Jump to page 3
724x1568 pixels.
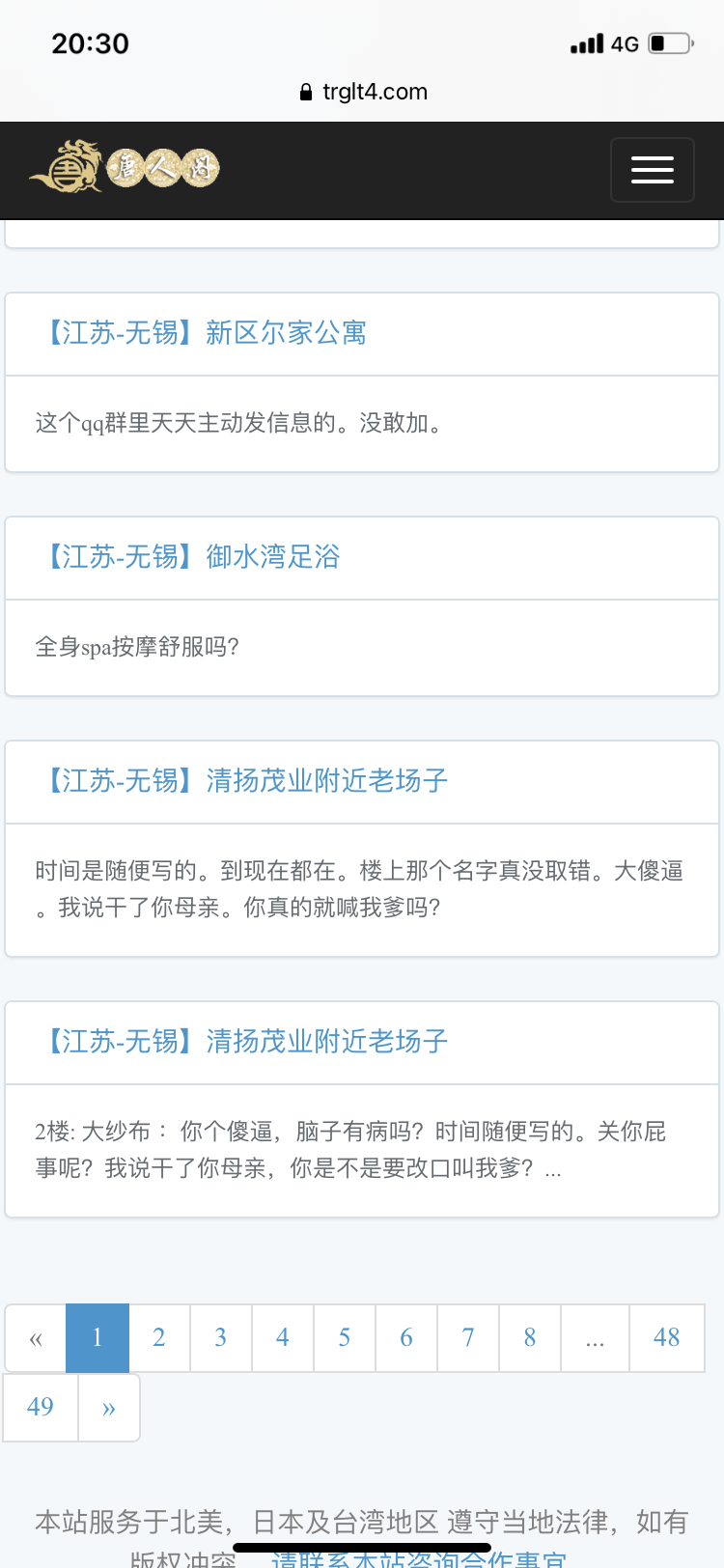tap(221, 1337)
